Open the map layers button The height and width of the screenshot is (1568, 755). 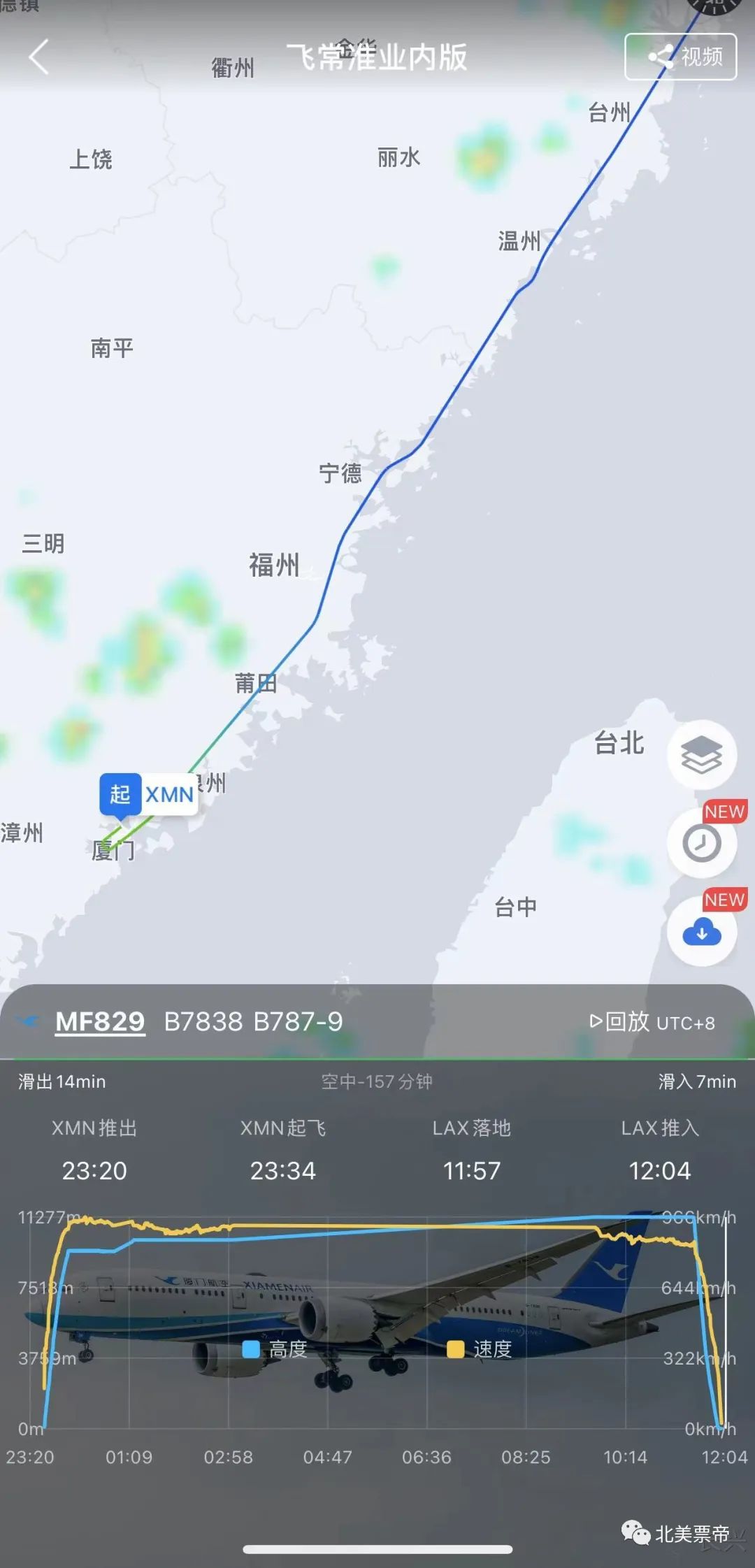tap(701, 755)
